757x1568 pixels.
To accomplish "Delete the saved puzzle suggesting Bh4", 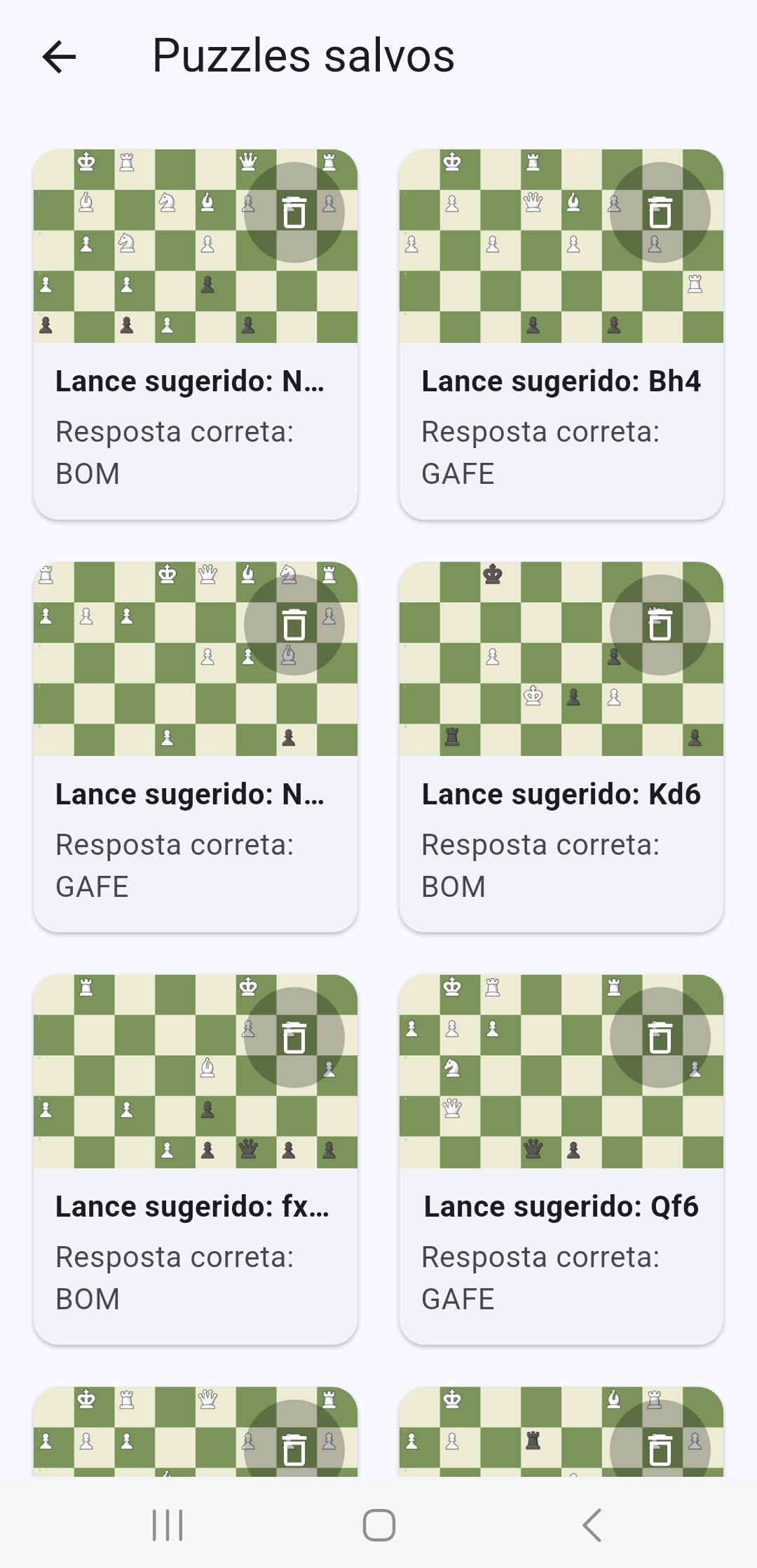I will point(660,212).
